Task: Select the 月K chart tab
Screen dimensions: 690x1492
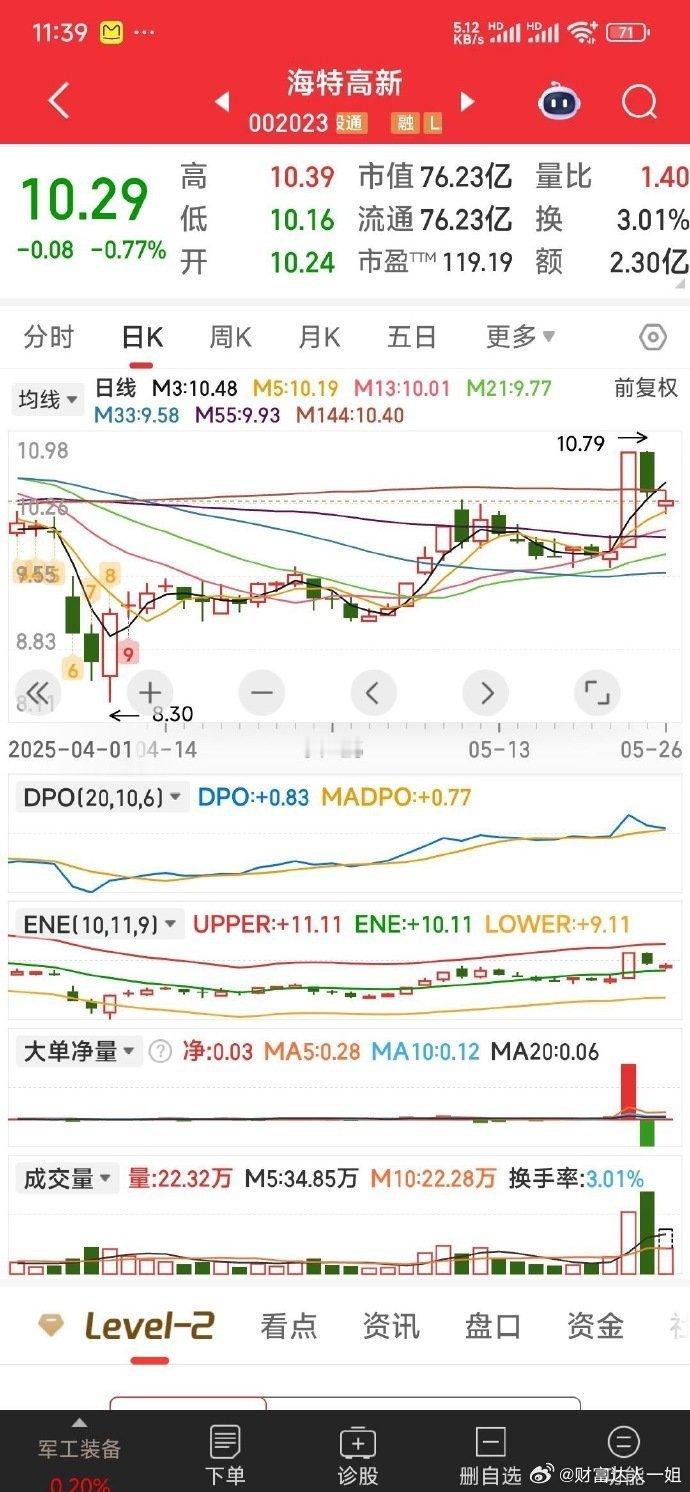Action: (x=319, y=337)
